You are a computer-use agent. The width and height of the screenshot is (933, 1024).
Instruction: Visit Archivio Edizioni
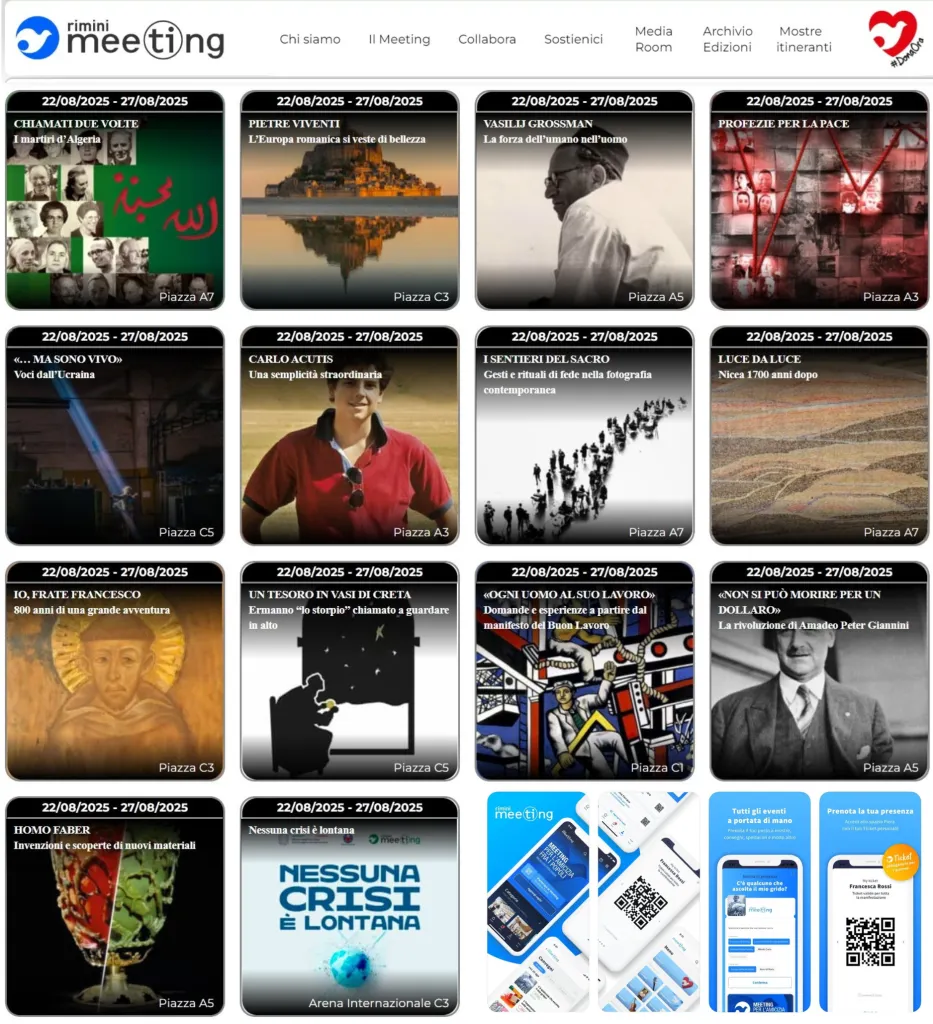point(727,39)
